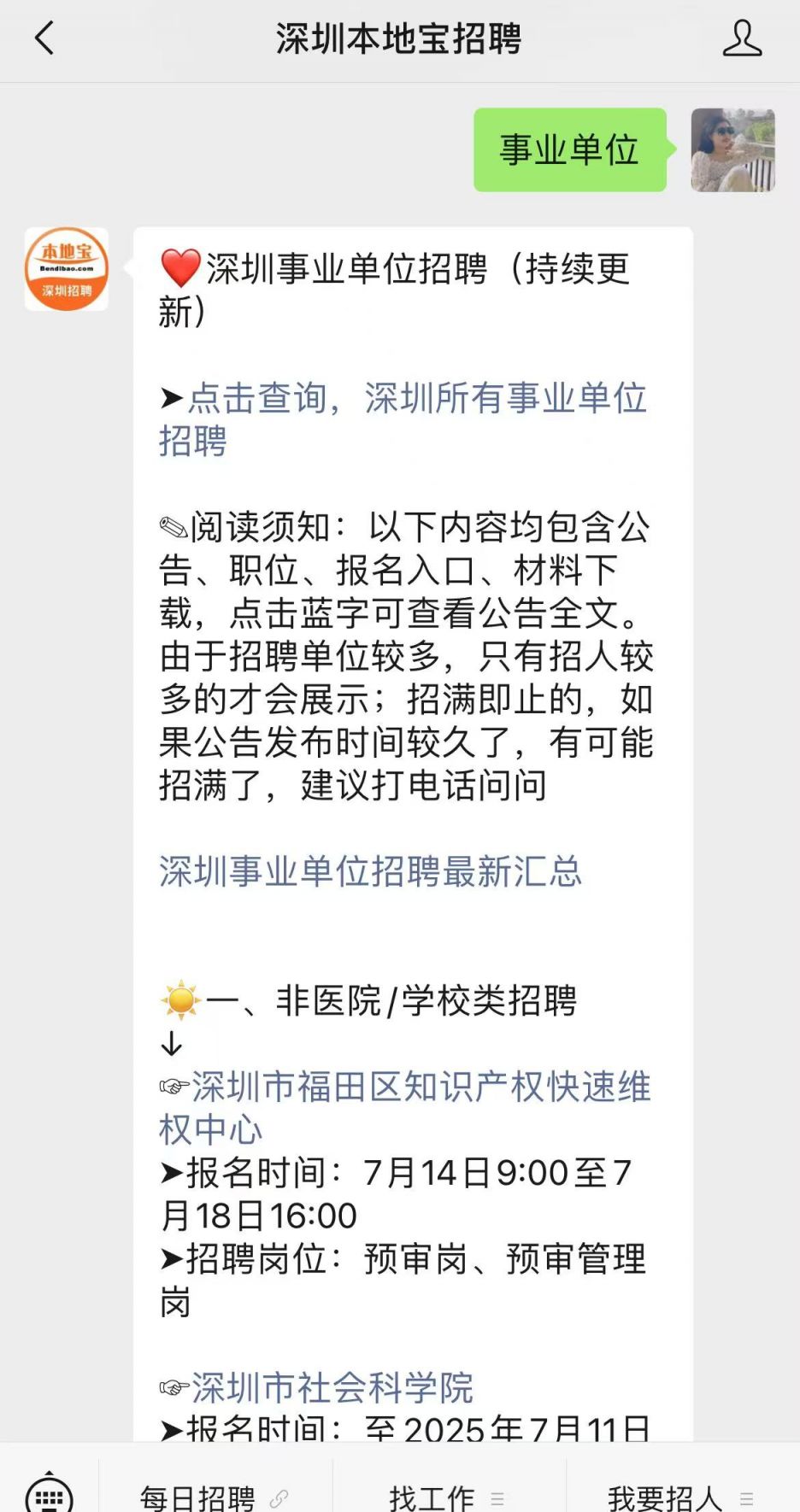Switch to keyboard input

click(49, 1493)
